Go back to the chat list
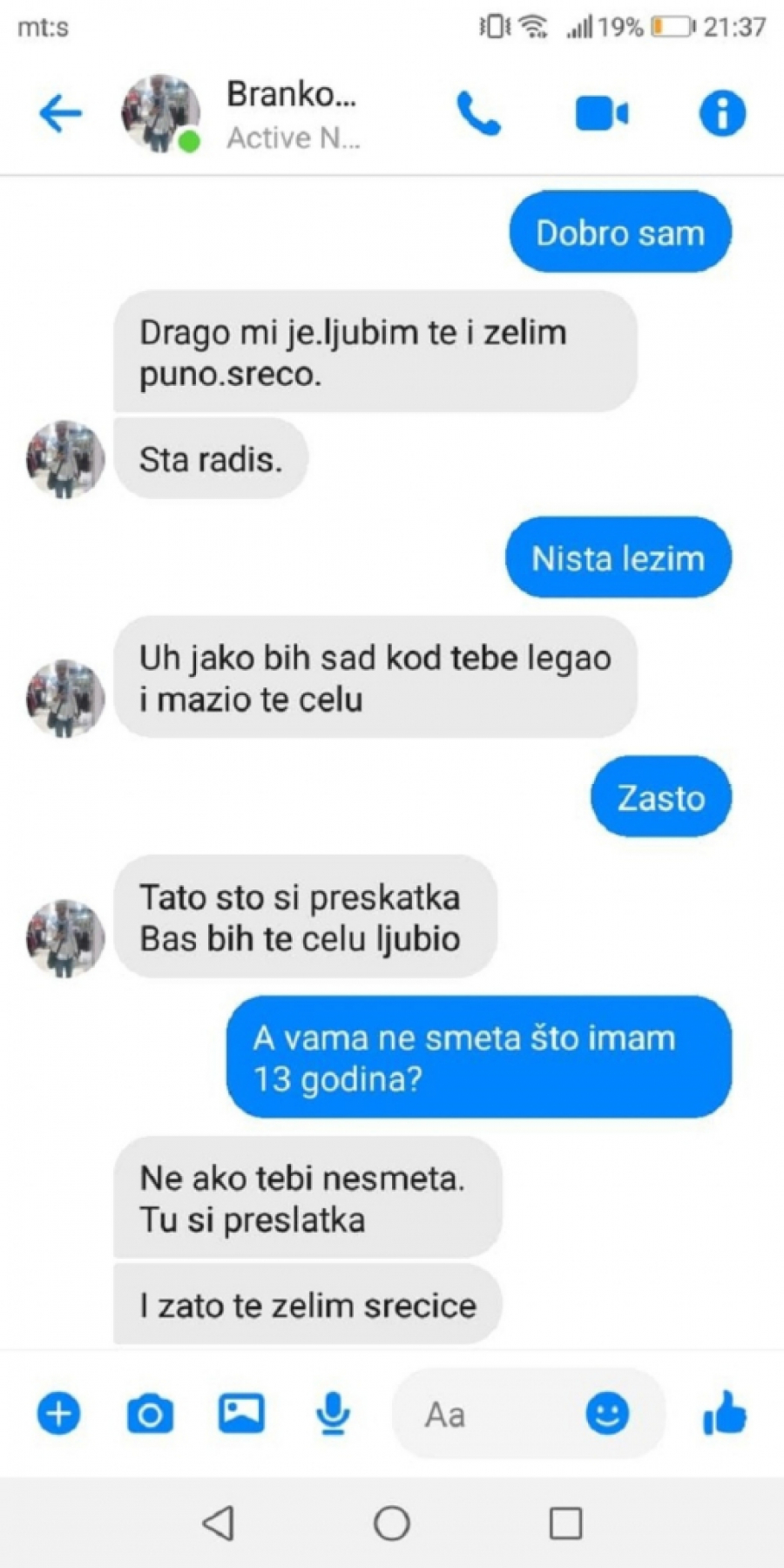This screenshot has width=784, height=1568. point(61,114)
